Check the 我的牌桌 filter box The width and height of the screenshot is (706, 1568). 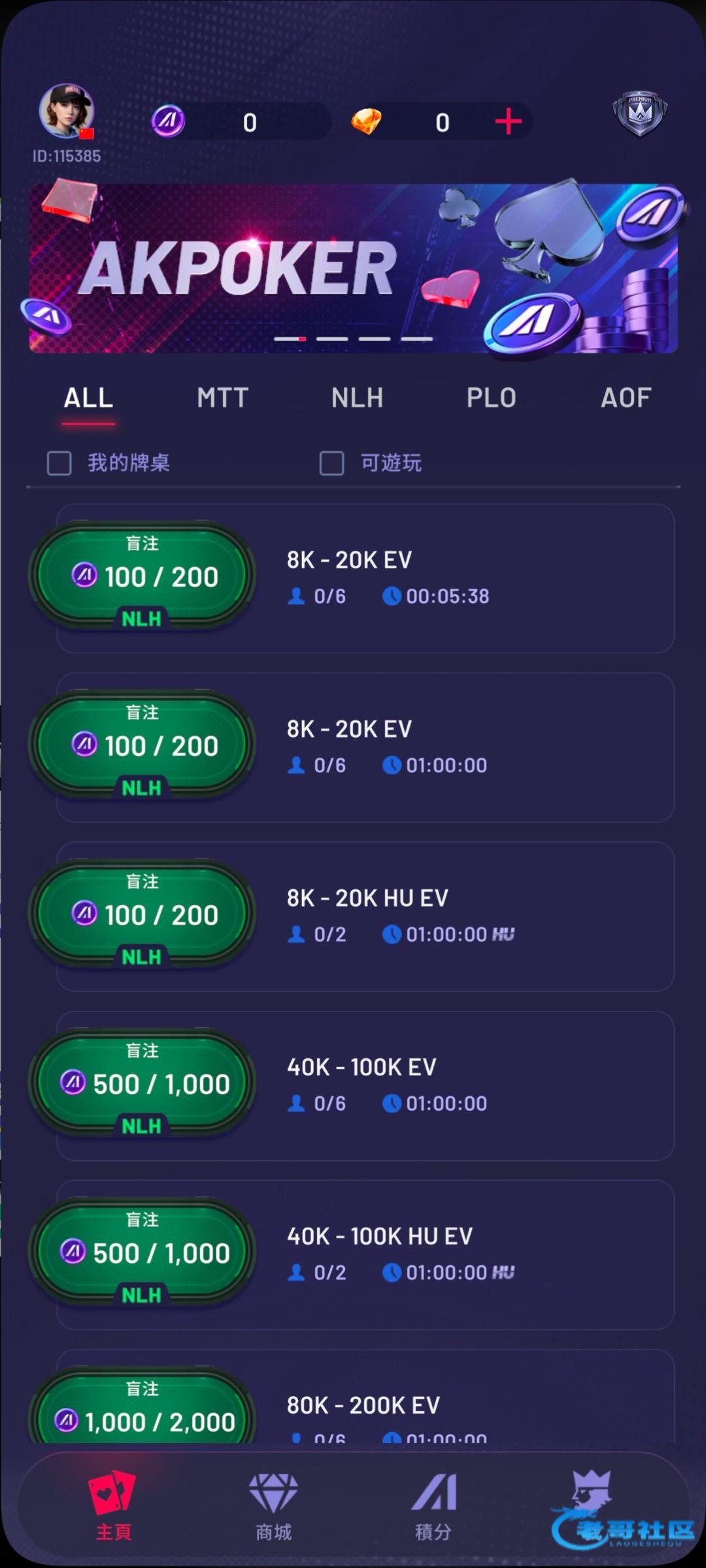[59, 463]
